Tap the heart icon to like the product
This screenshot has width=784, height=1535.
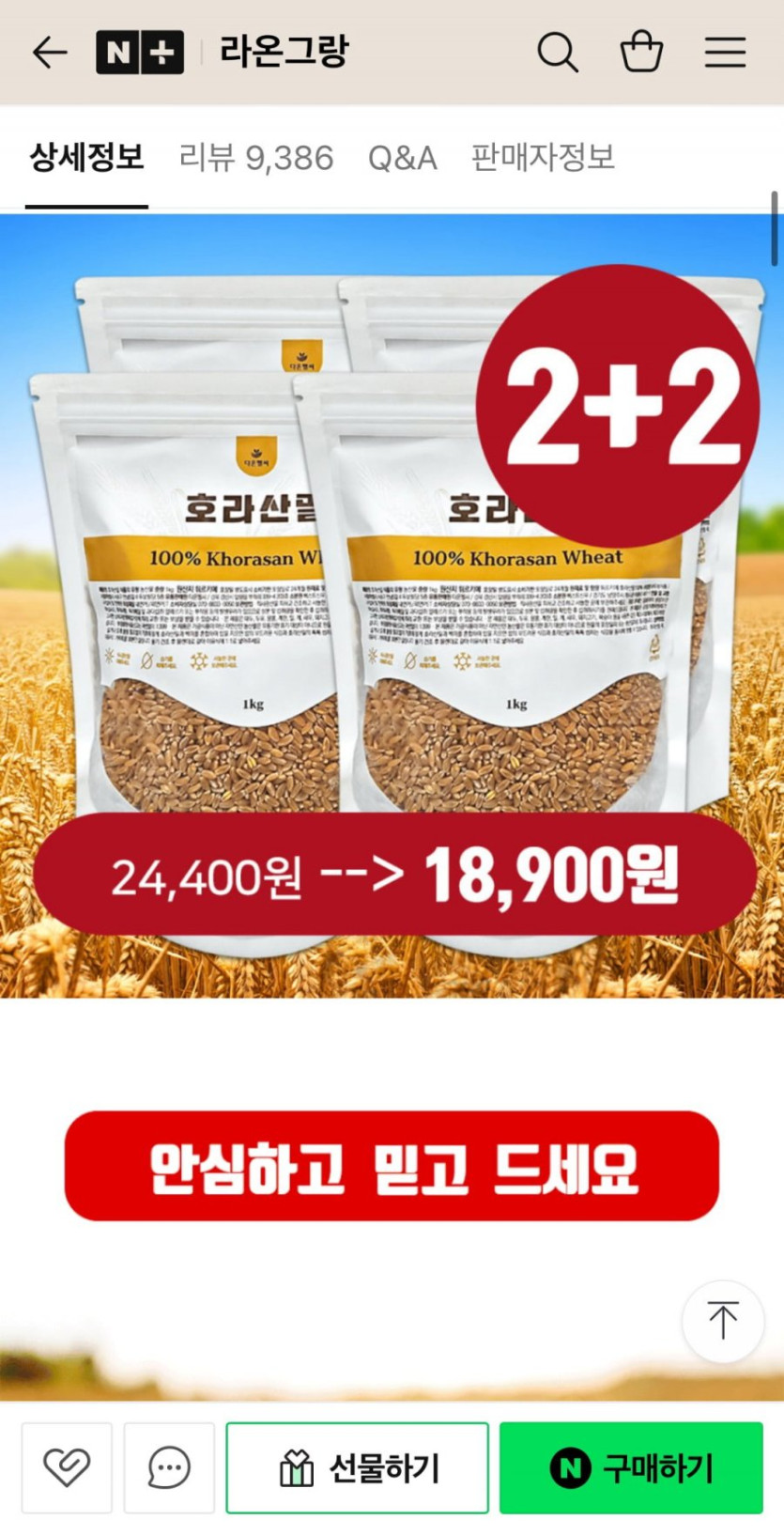pyautogui.click(x=66, y=1467)
